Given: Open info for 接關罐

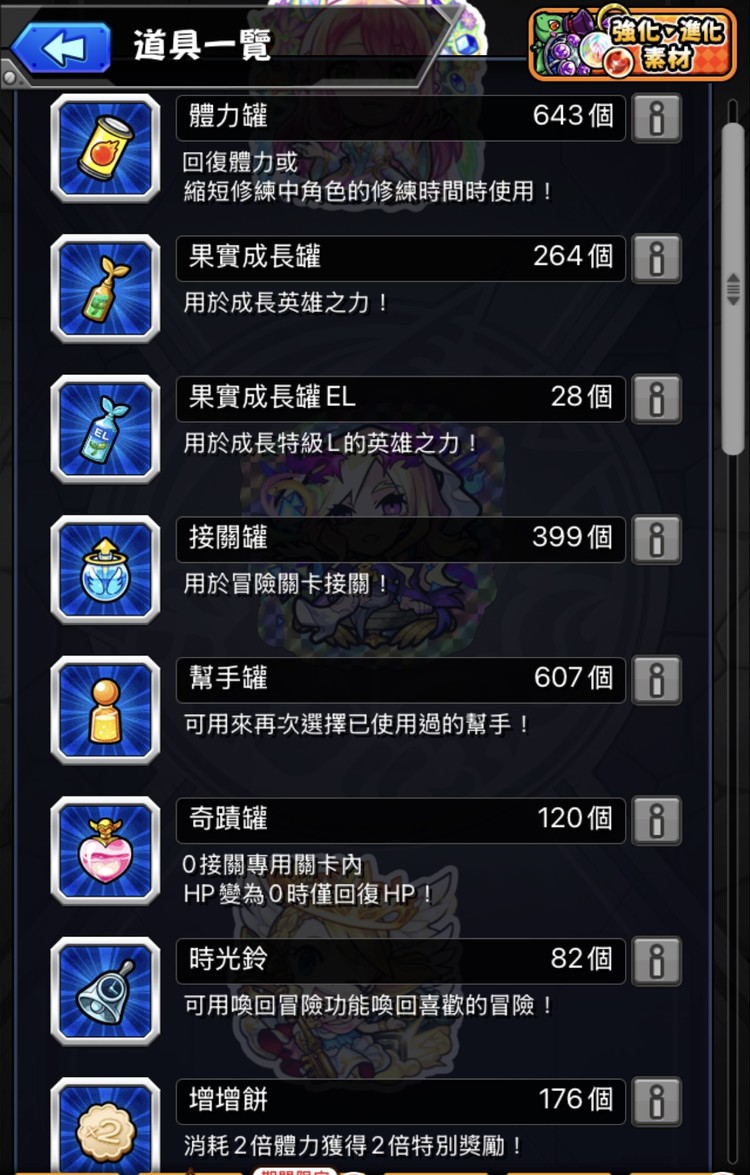Looking at the screenshot, I should 657,540.
